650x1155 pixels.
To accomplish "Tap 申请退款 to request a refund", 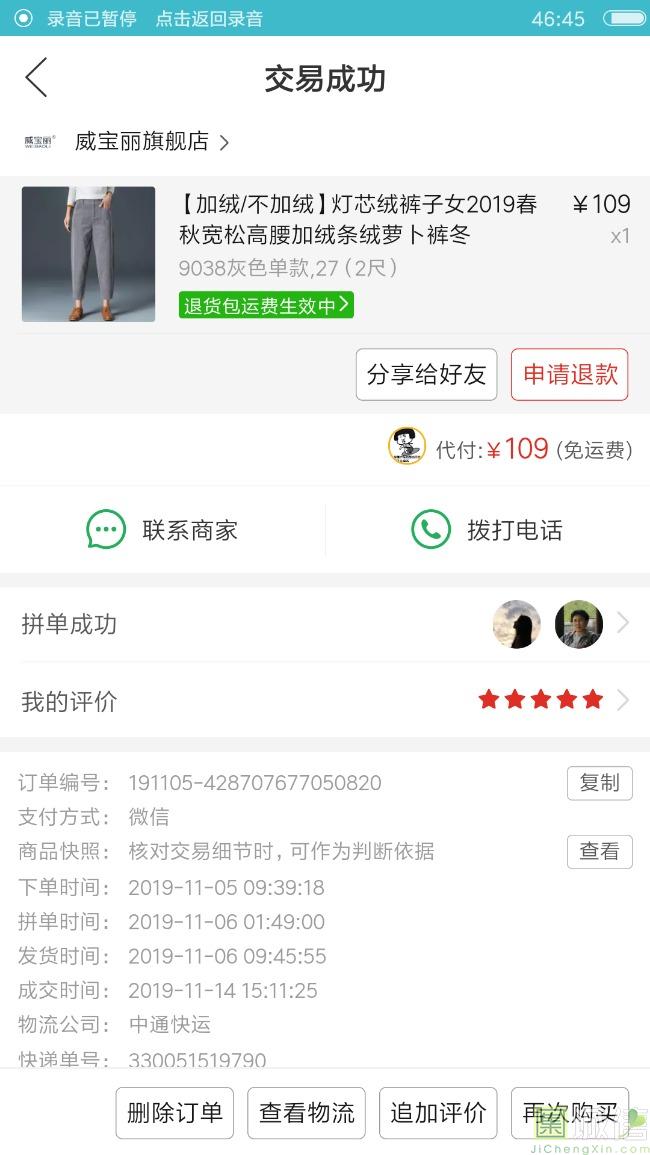I will point(570,375).
